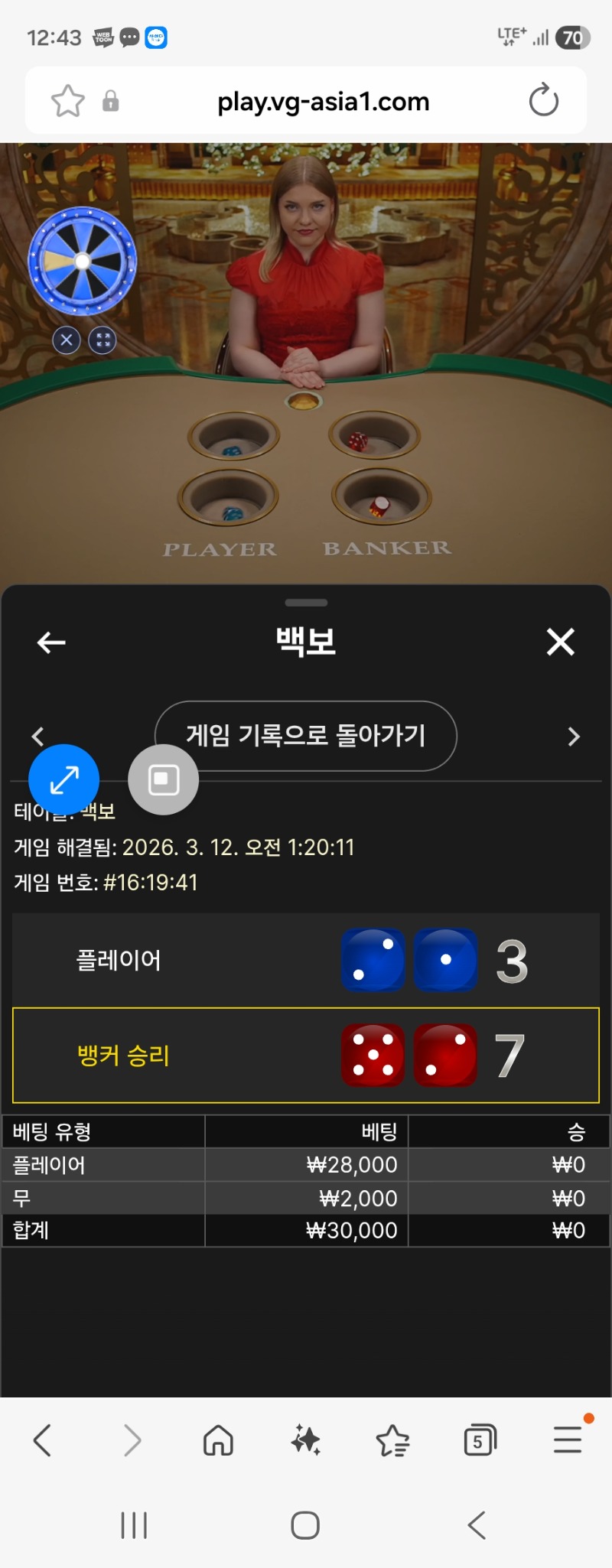The image size is (612, 1568).
Task: View the next game record
Action: (x=574, y=737)
